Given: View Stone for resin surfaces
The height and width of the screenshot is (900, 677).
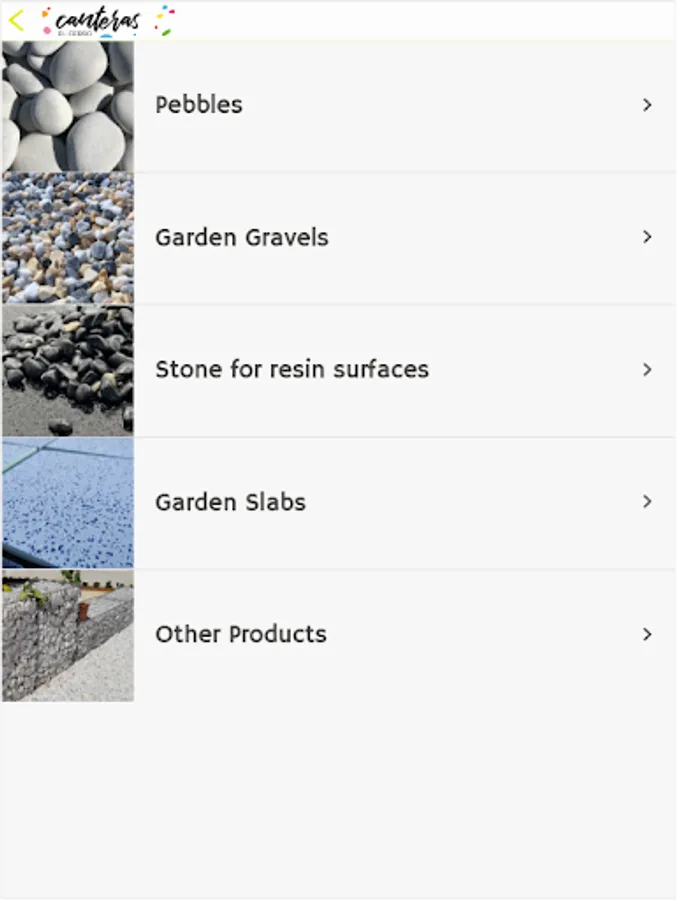Looking at the screenshot, I should click(x=340, y=370).
